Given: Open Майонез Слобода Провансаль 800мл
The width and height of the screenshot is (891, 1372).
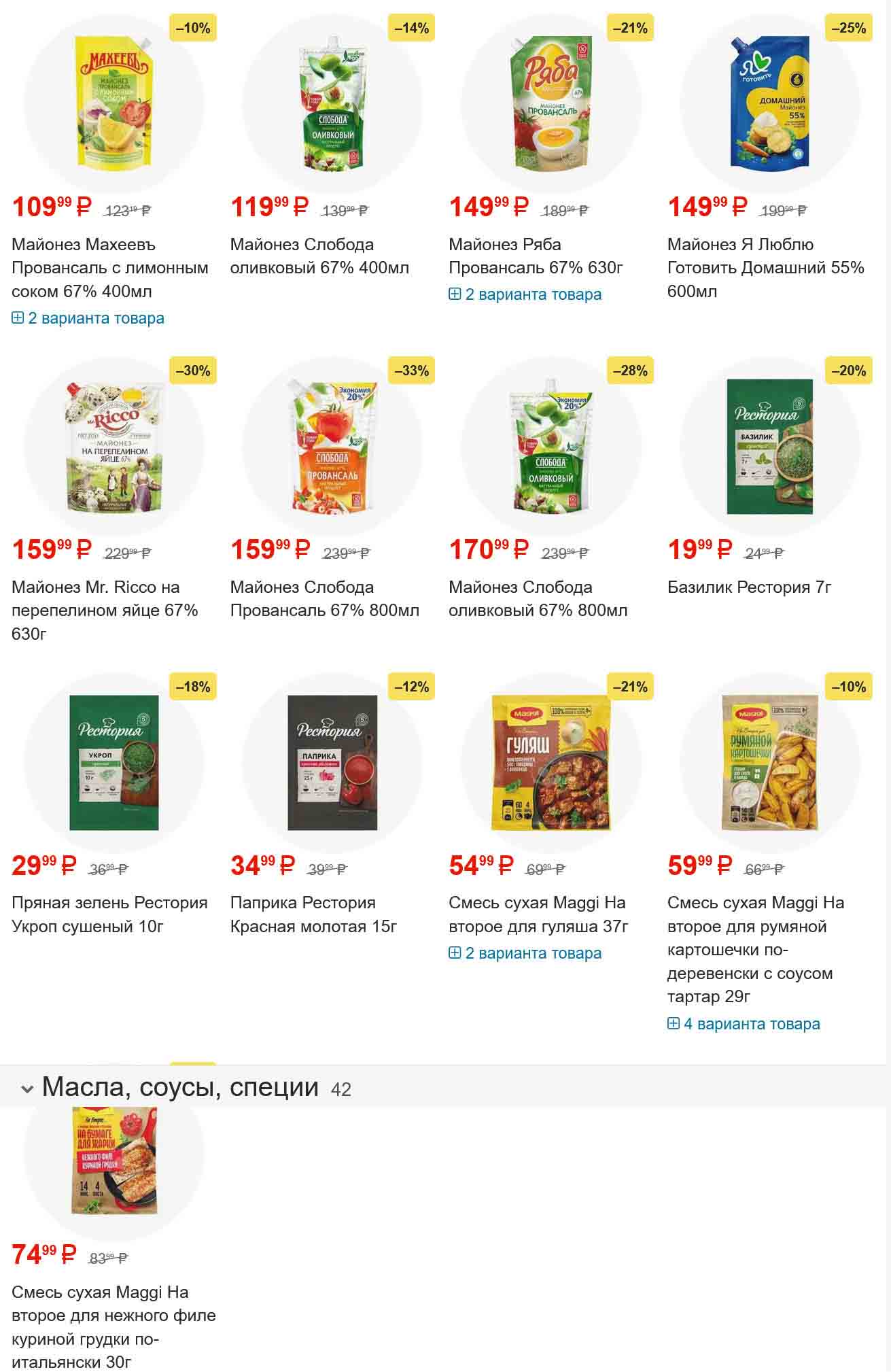Looking at the screenshot, I should 324,598.
